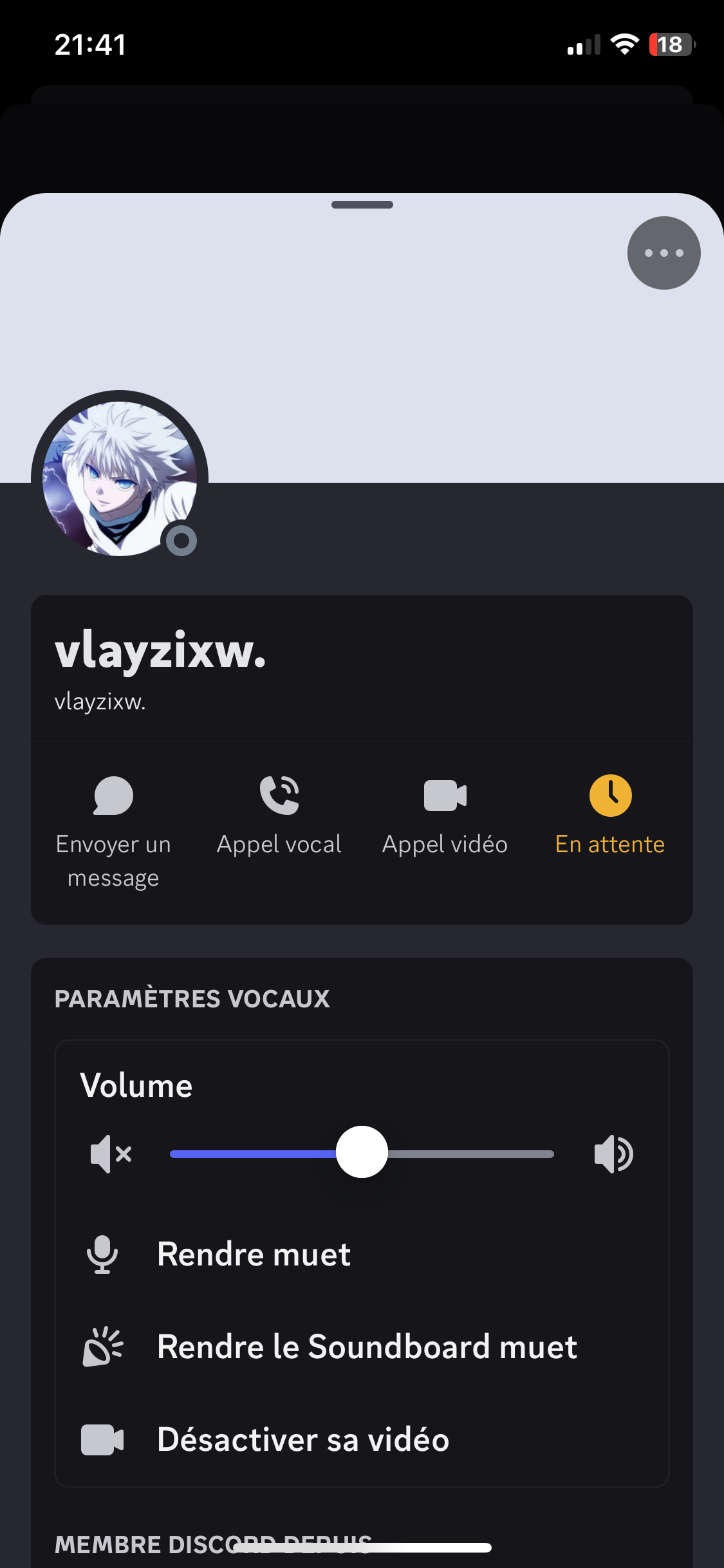The width and height of the screenshot is (724, 1568).
Task: Select Rendre muet
Action: 362,1254
